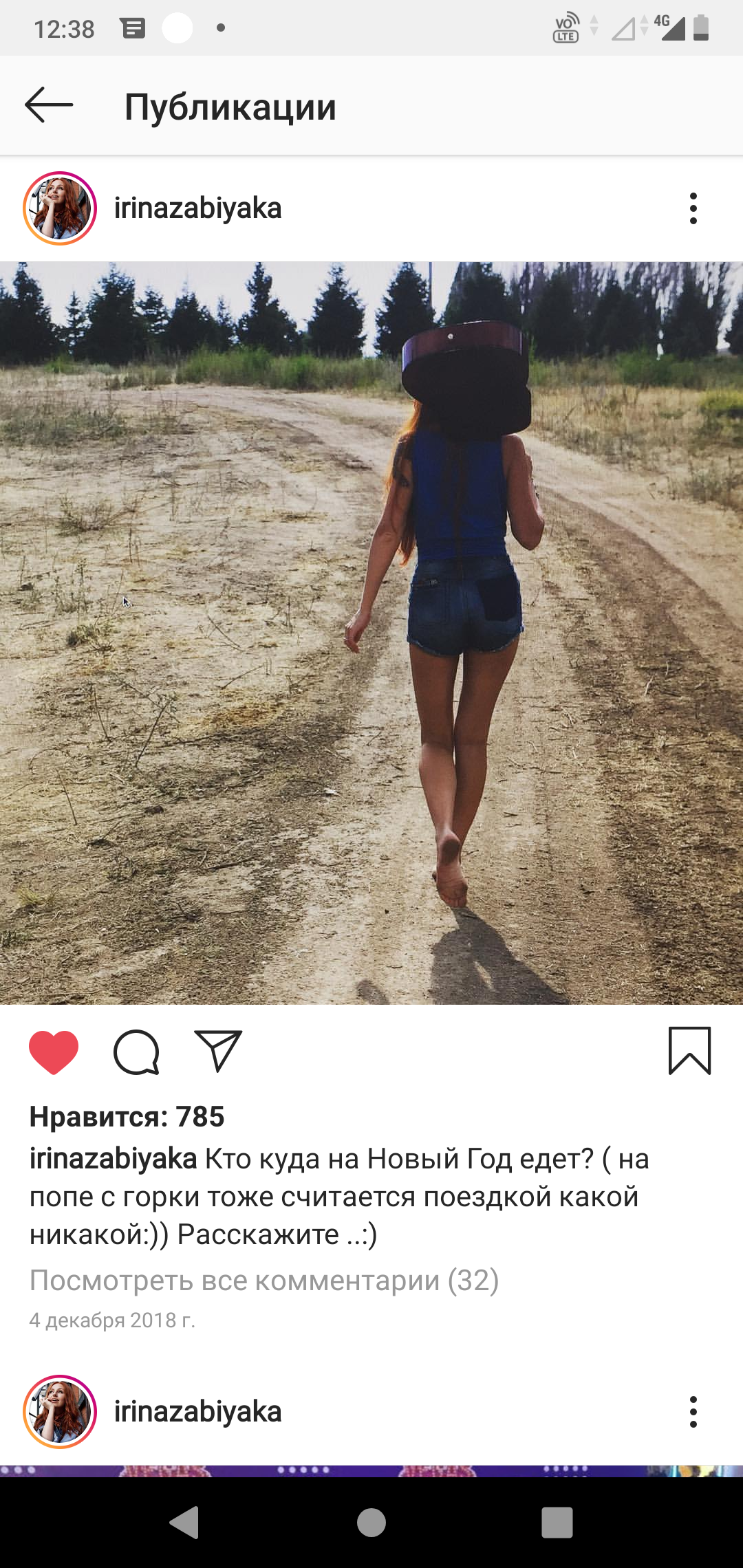Tap the irinazabiyaka avatar on the second post

pyautogui.click(x=60, y=1412)
